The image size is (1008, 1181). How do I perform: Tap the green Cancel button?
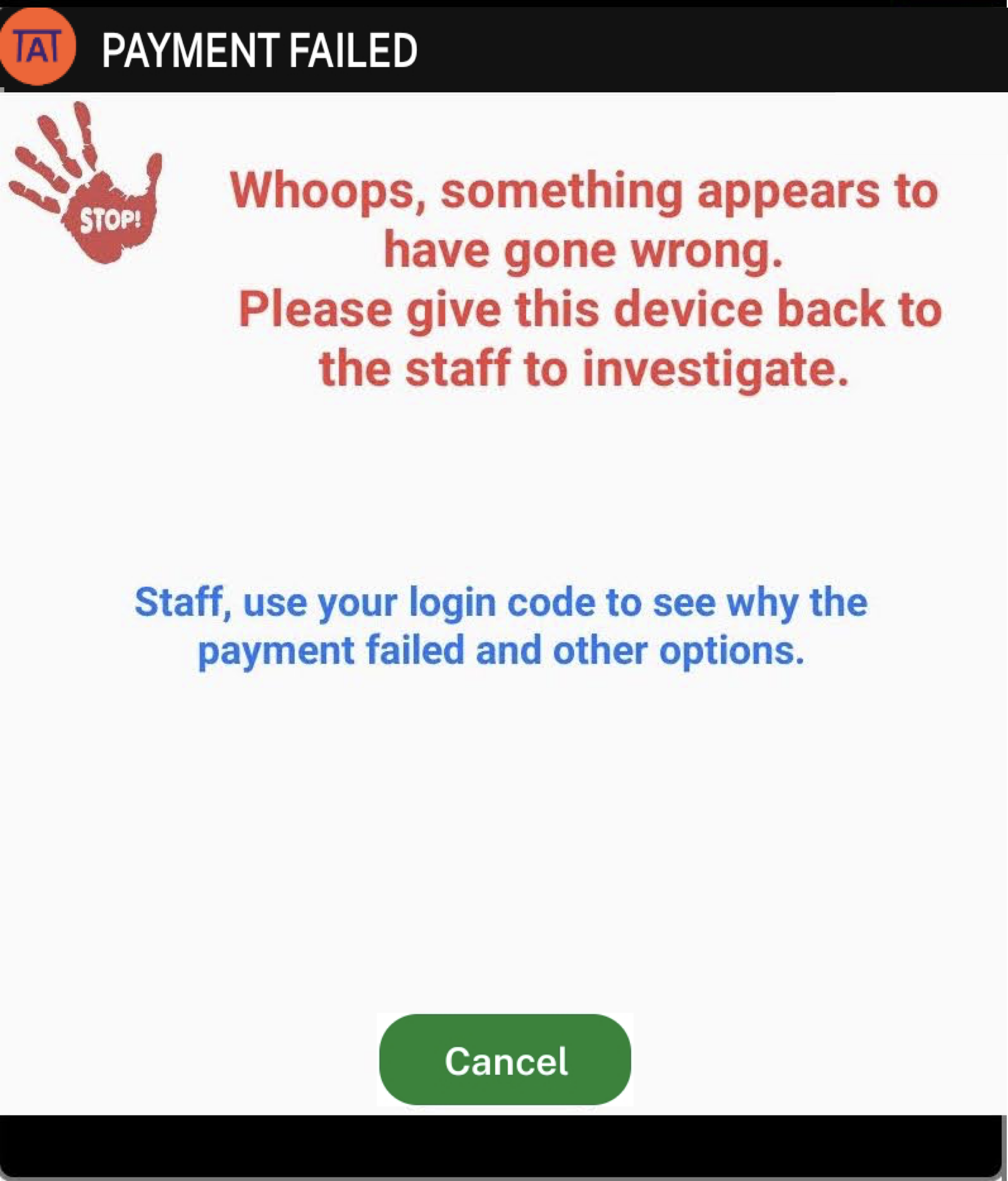click(x=505, y=1061)
